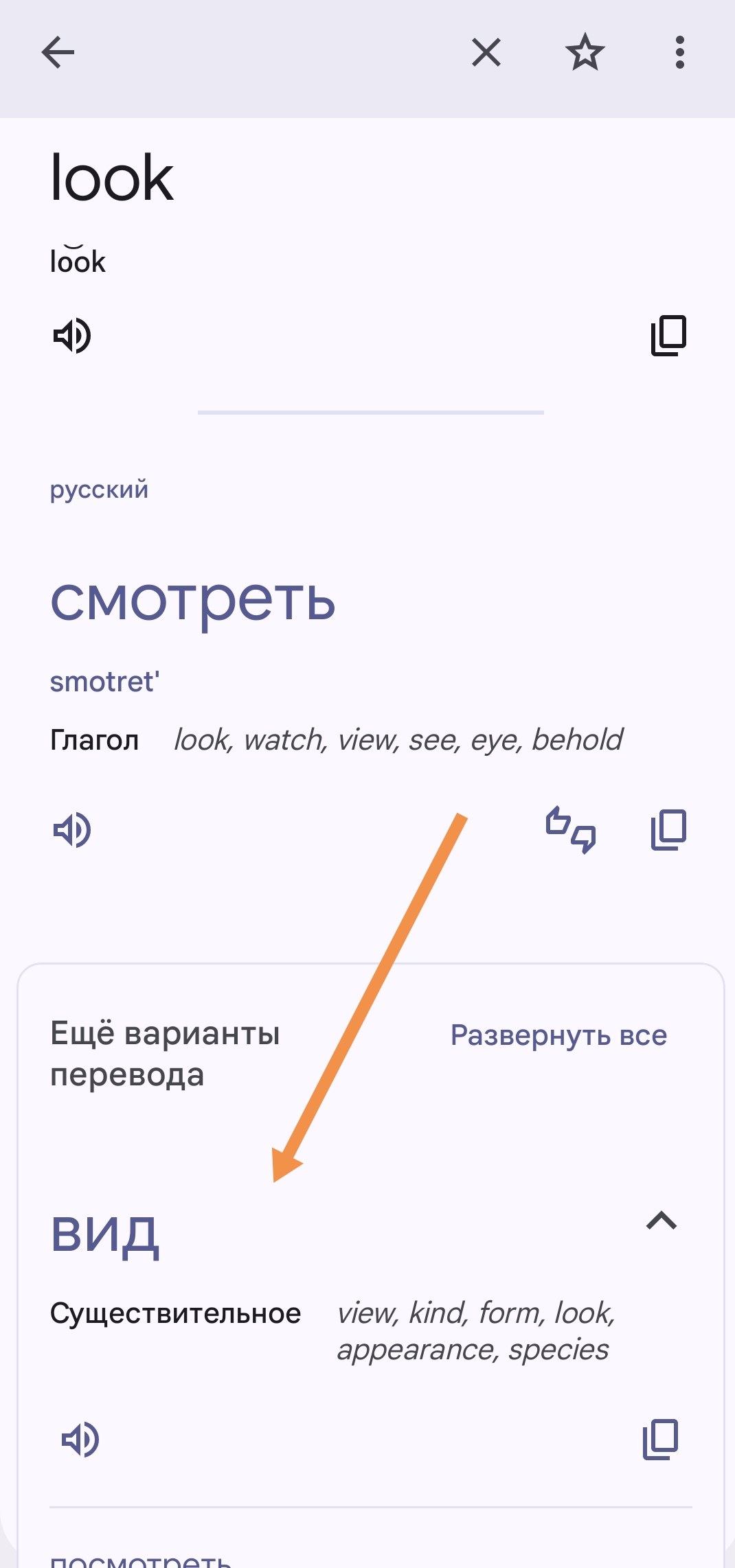The height and width of the screenshot is (1568, 735).
Task: Go back with the arrow icon
Action: 58,52
